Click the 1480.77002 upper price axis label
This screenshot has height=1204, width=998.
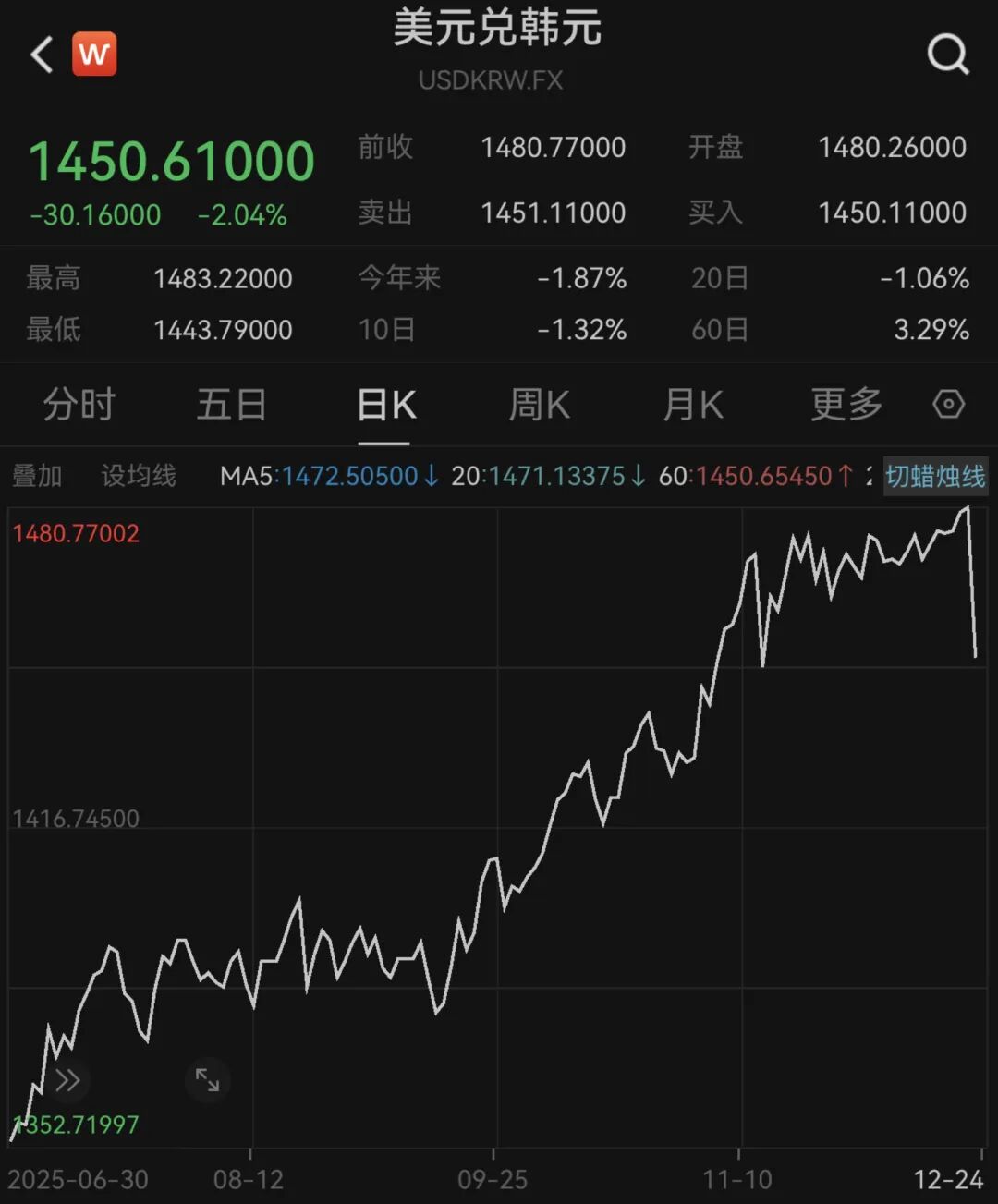click(76, 533)
